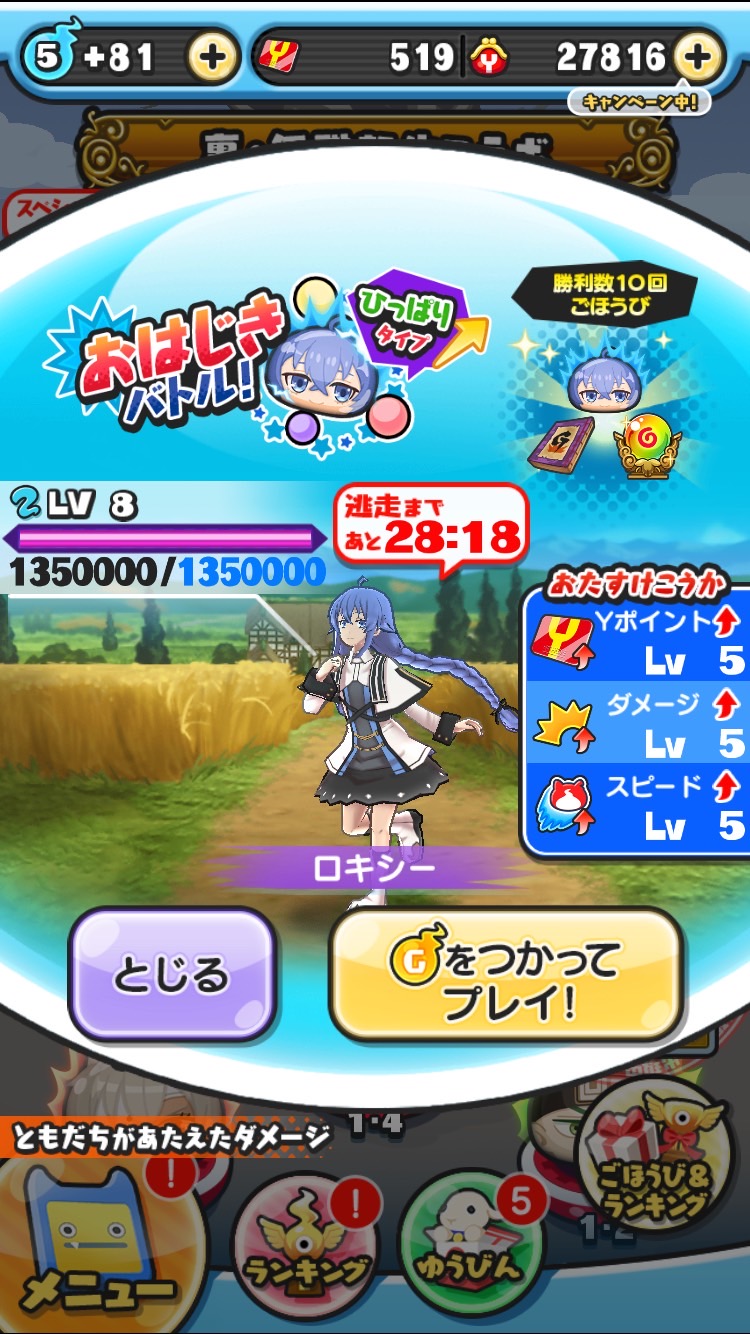
Task: Start battle with をつかってプレイ! button
Action: (507, 975)
